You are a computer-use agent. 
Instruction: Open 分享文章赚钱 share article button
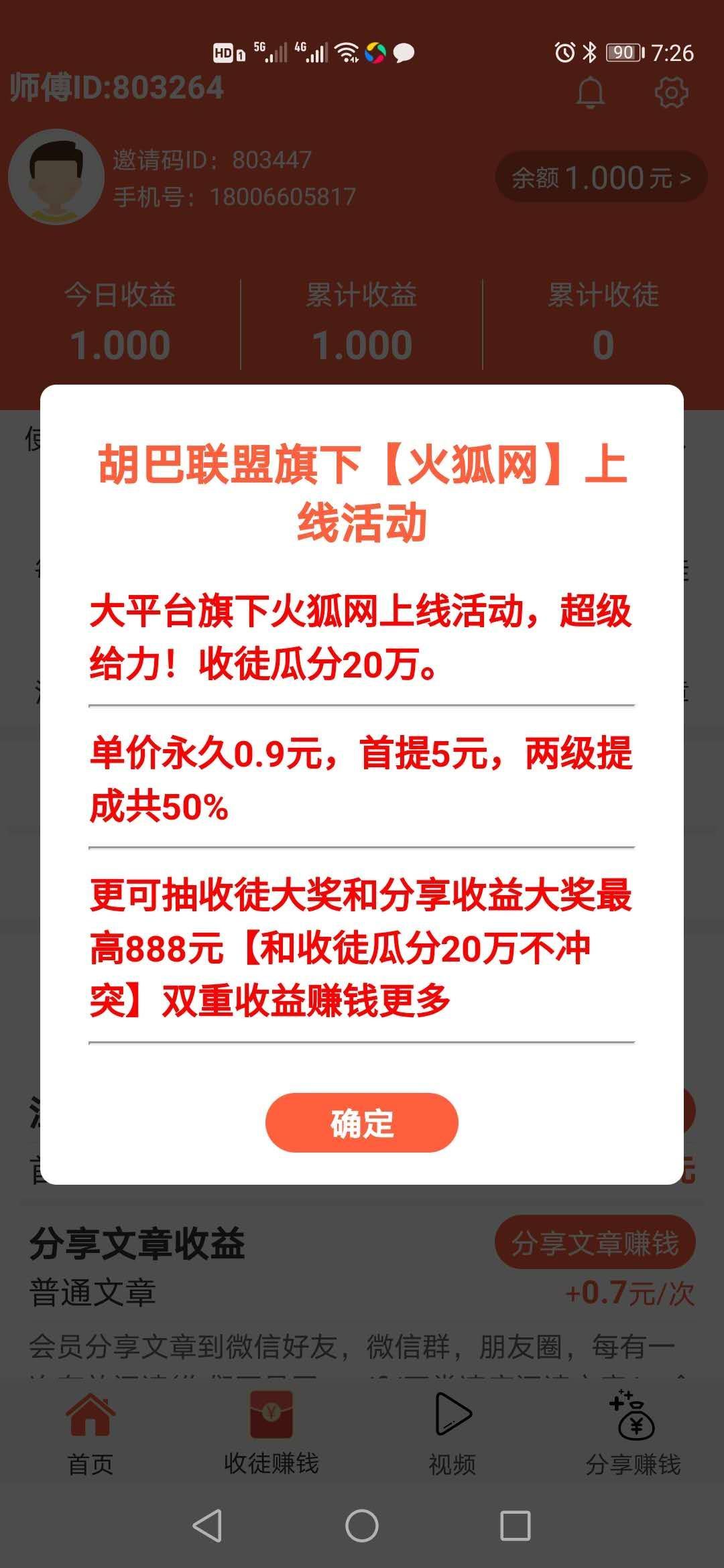[x=595, y=1241]
